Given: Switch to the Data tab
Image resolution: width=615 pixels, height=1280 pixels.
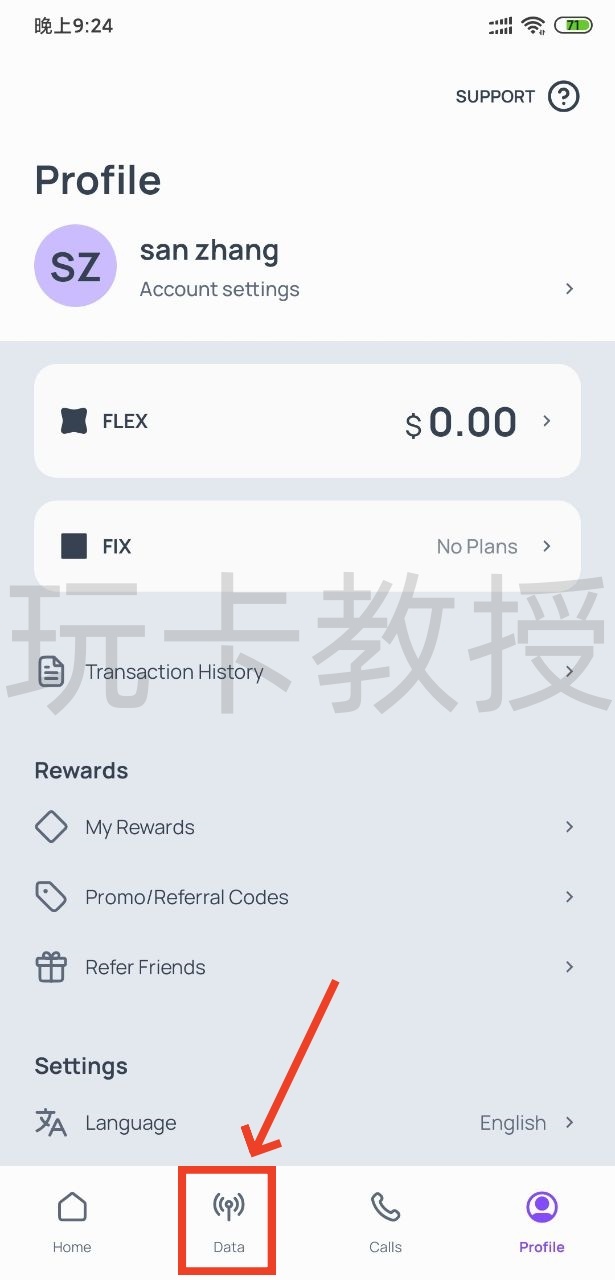Looking at the screenshot, I should coord(229,1222).
